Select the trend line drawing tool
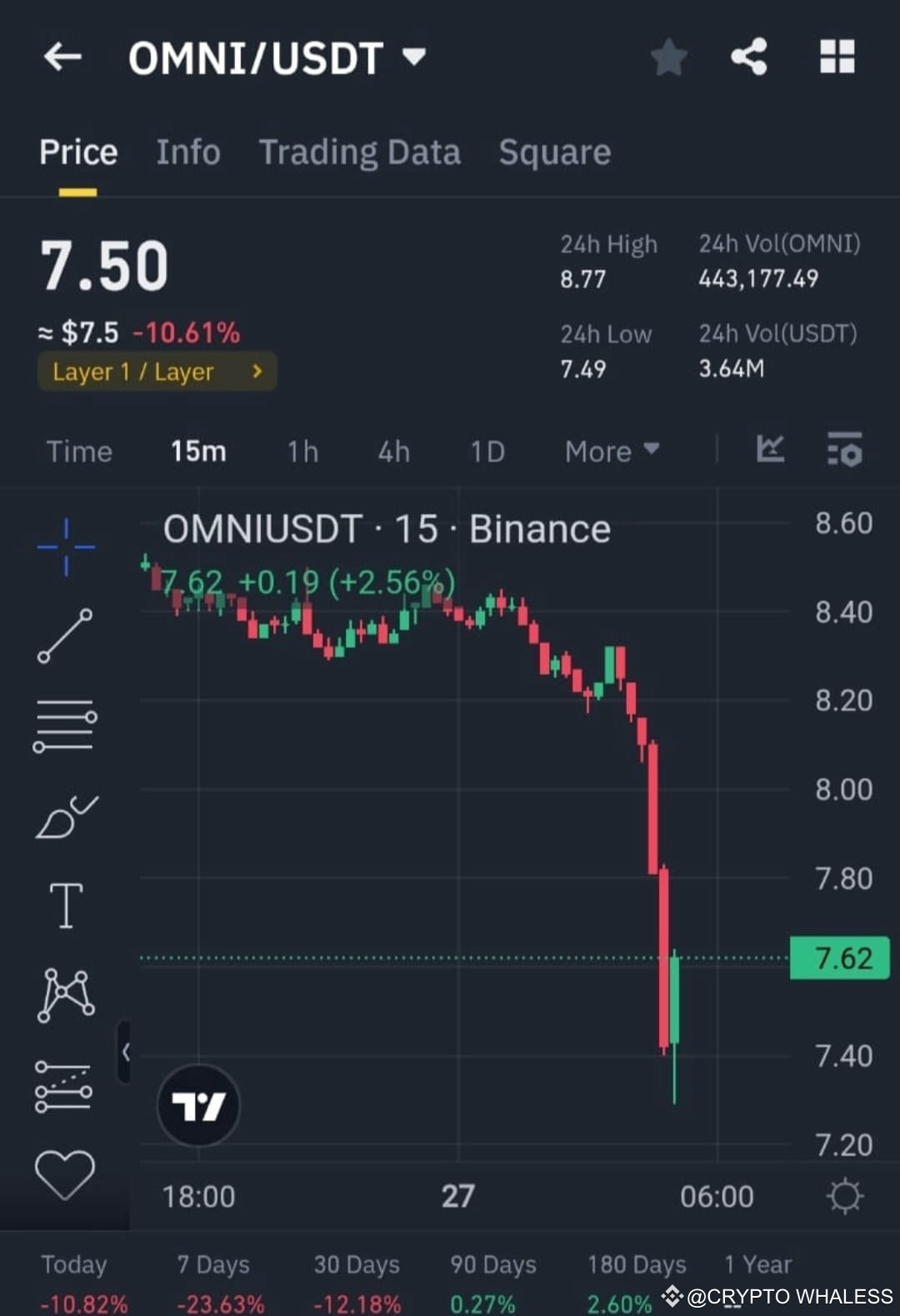This screenshot has width=900, height=1316. (x=65, y=637)
